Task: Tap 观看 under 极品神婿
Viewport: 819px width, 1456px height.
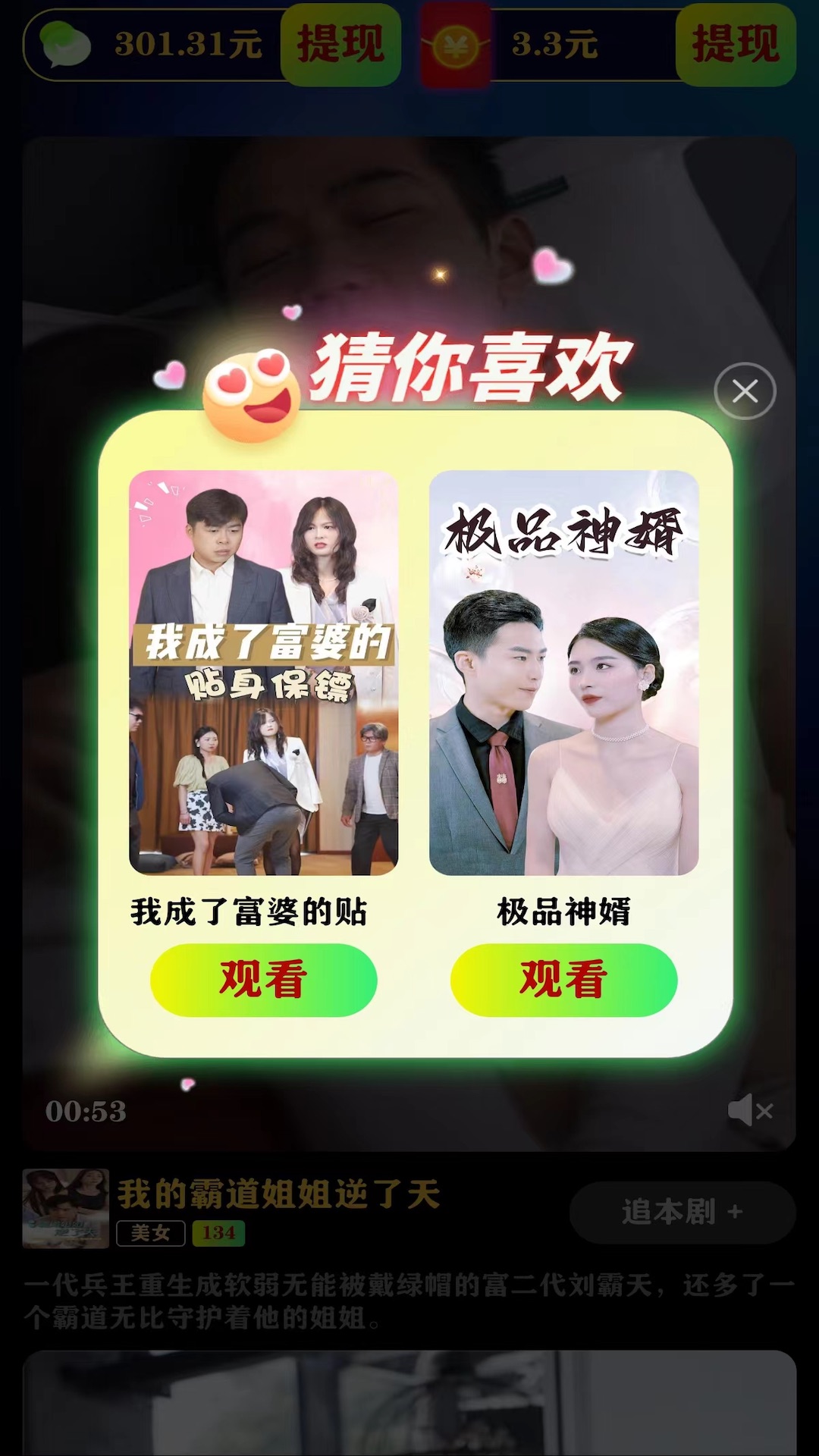Action: pyautogui.click(x=563, y=980)
